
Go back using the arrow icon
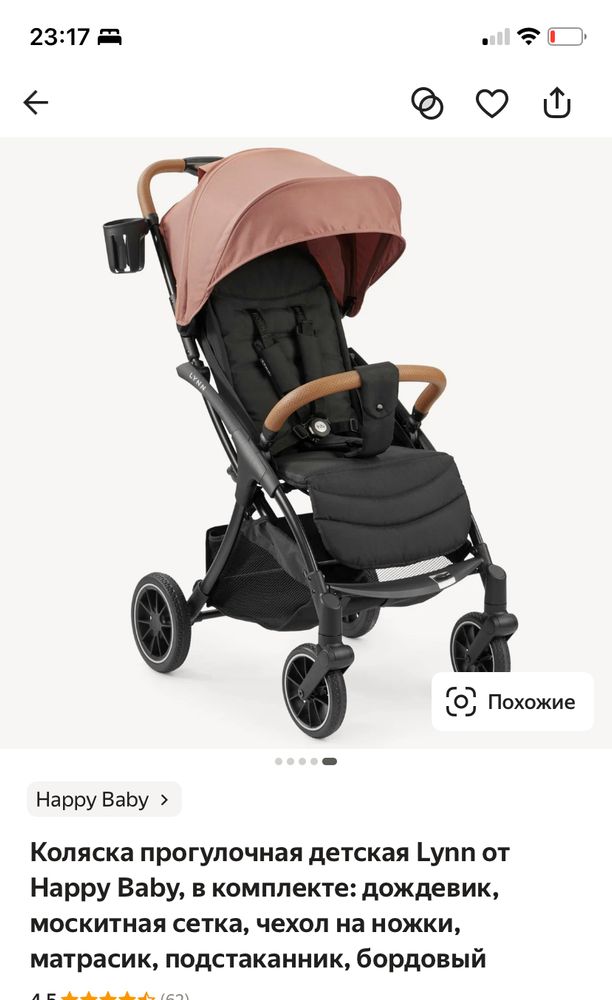pyautogui.click(x=36, y=102)
